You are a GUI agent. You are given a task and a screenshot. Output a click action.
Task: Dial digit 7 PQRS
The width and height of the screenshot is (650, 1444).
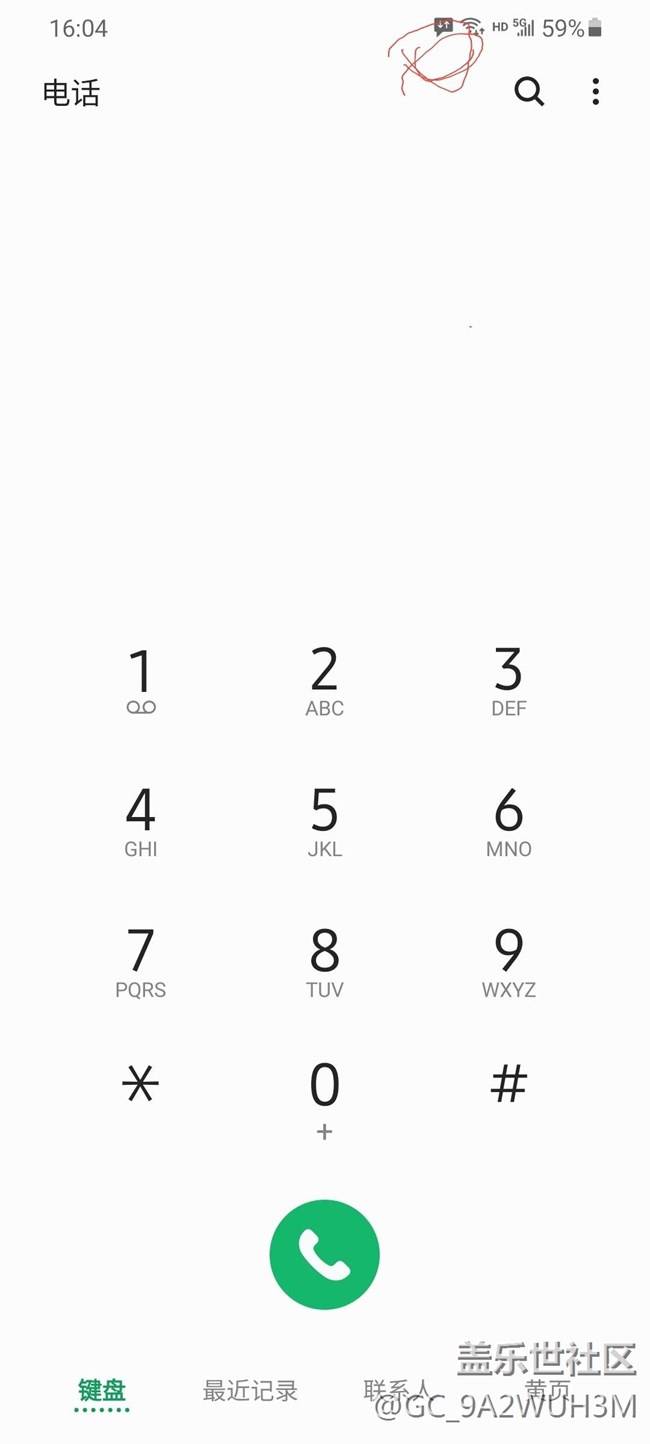click(x=141, y=964)
